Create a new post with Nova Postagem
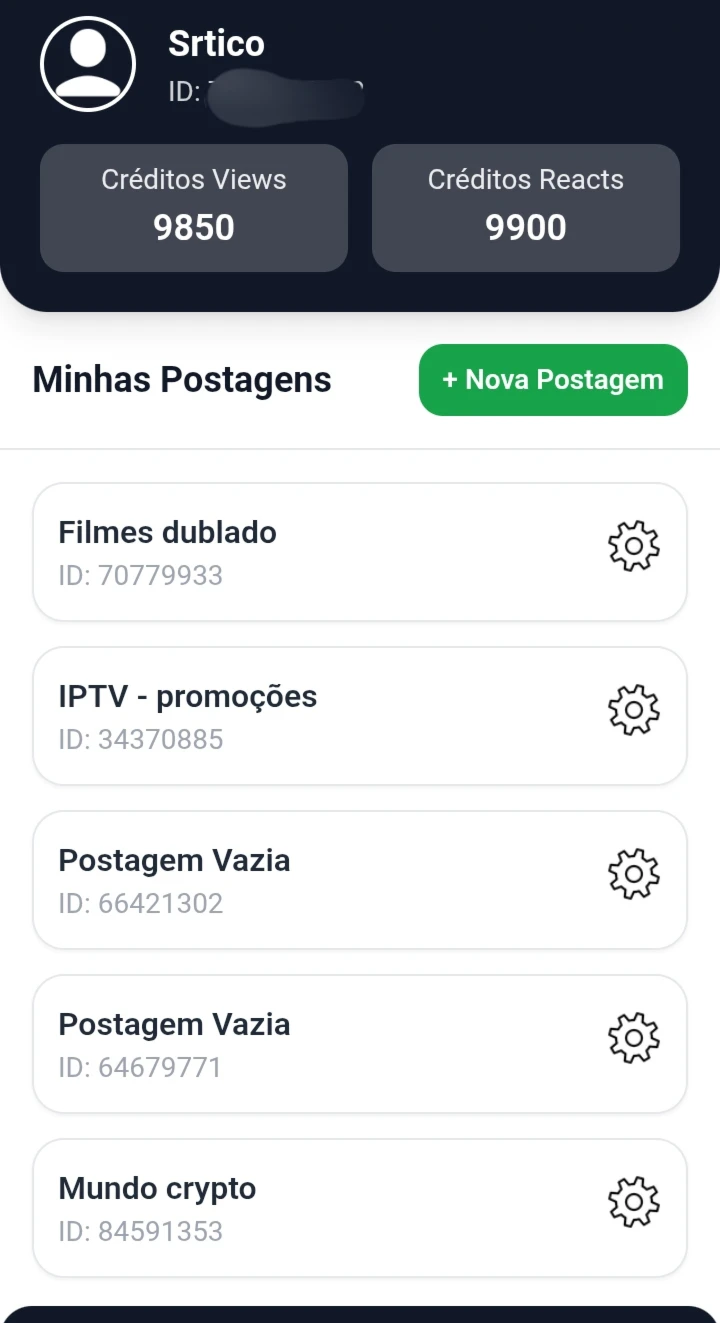 [x=553, y=380]
